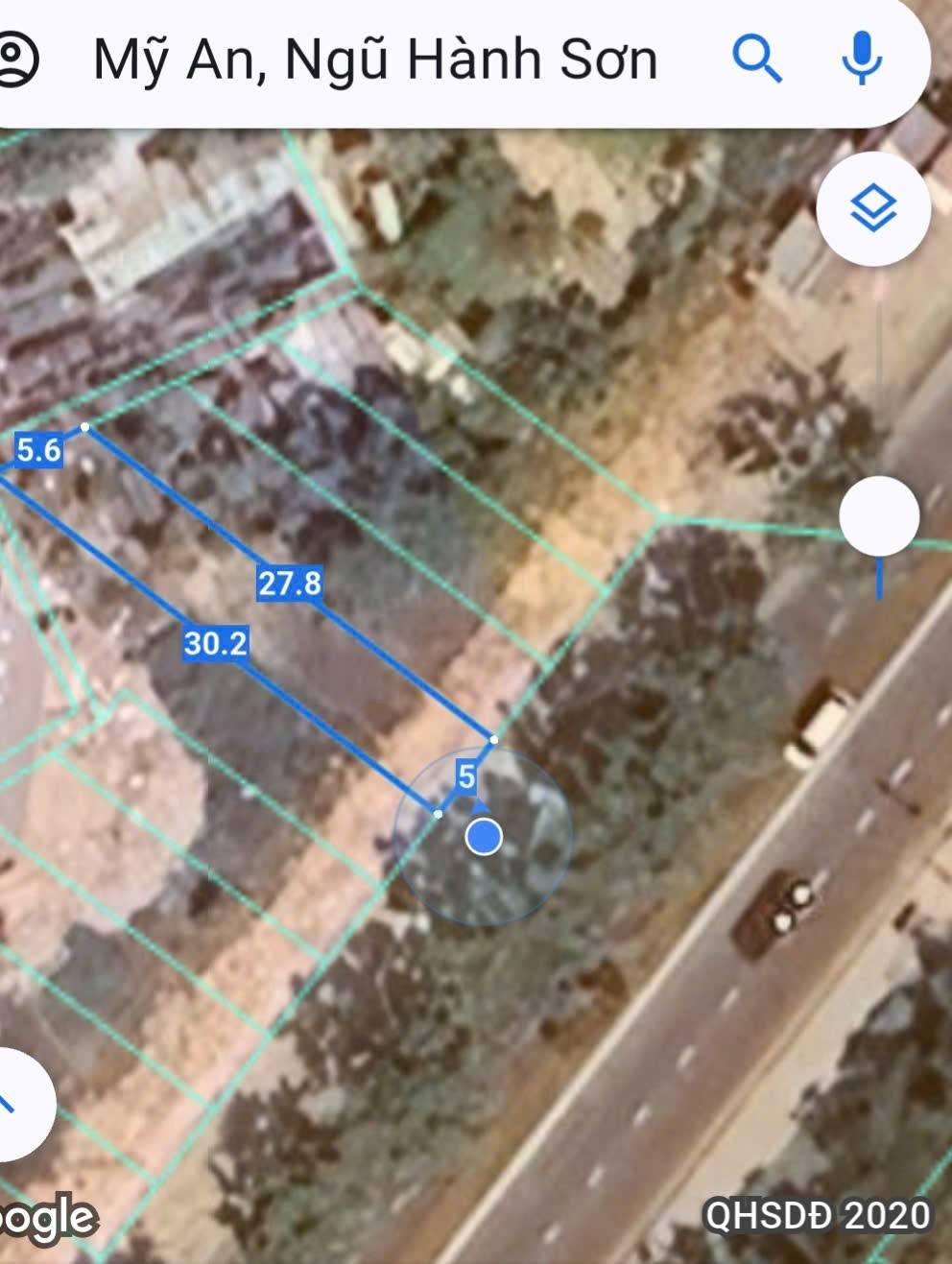Open the map layers button
The image size is (952, 1264).
click(873, 209)
